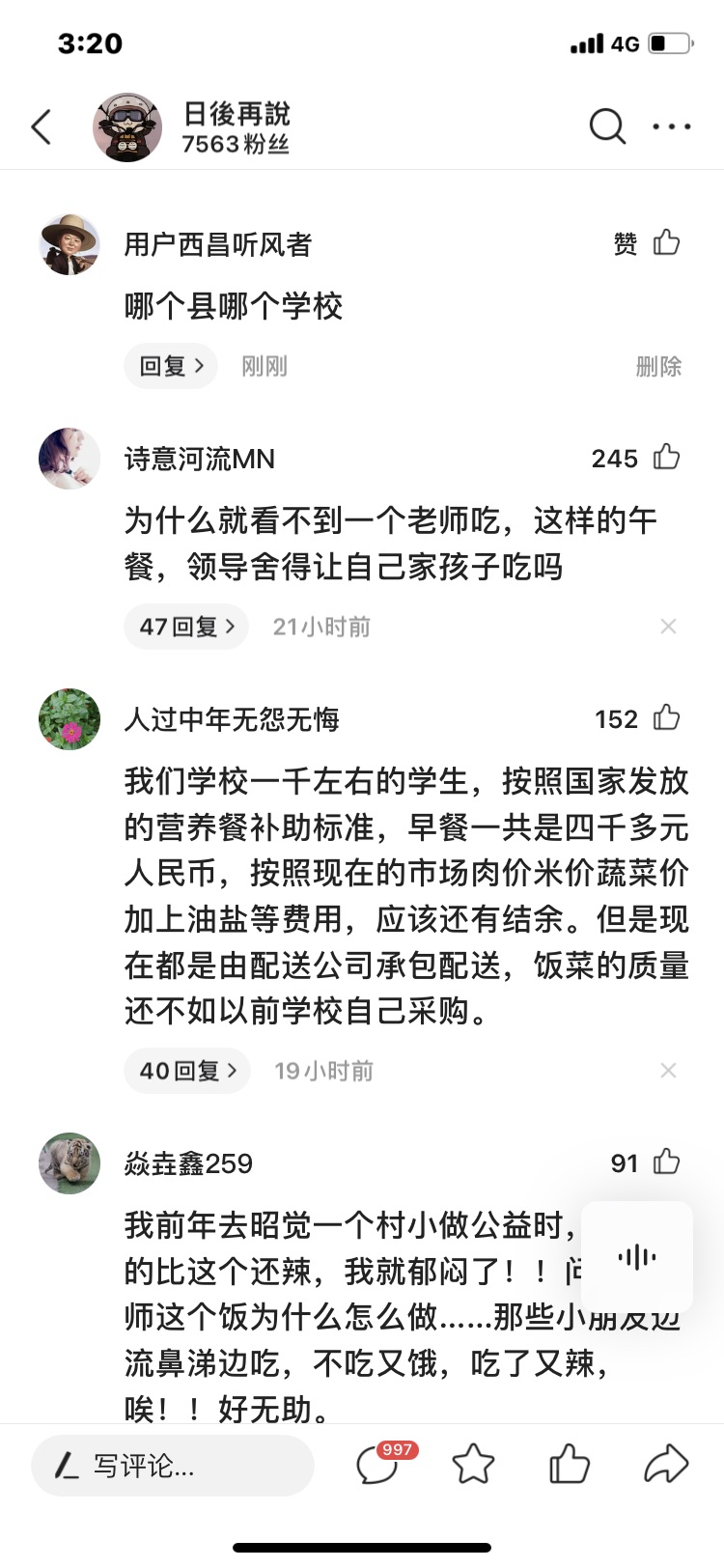Share this post via the arrow icon
Viewport: 724px width, 1568px height.
coord(666,1464)
